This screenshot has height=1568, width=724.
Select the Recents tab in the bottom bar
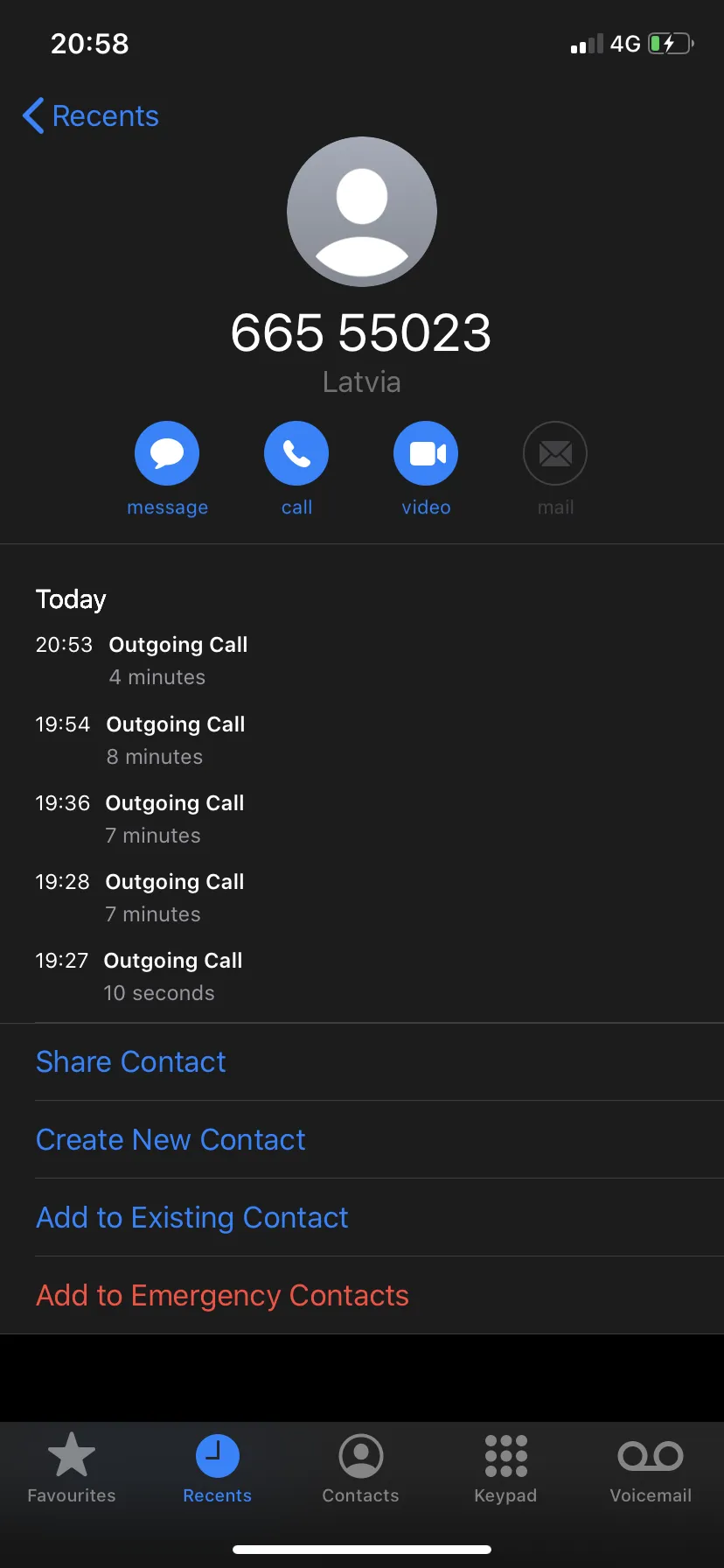217,1469
